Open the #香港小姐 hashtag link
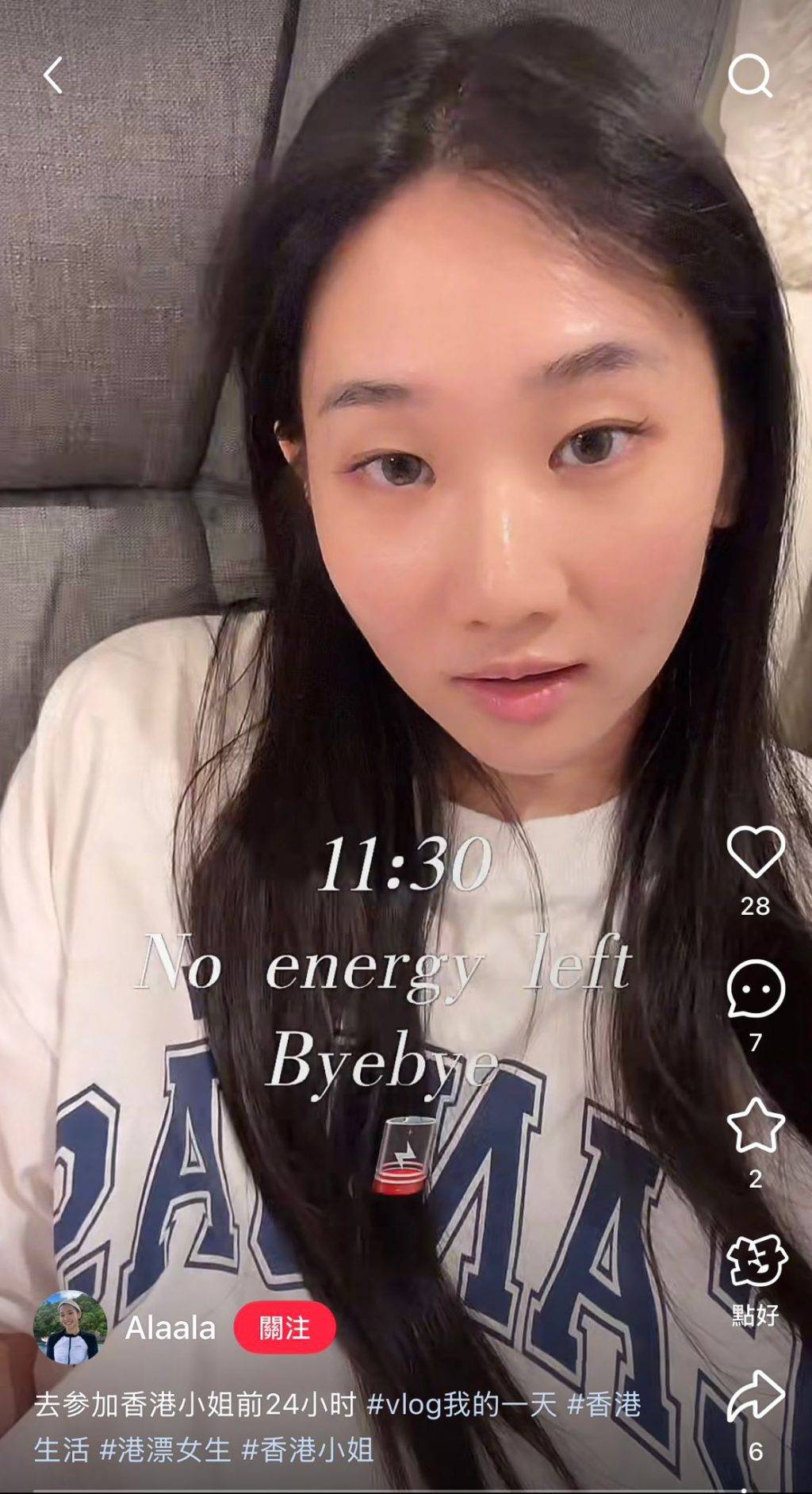Viewport: 812px width, 1494px height. [x=308, y=1450]
